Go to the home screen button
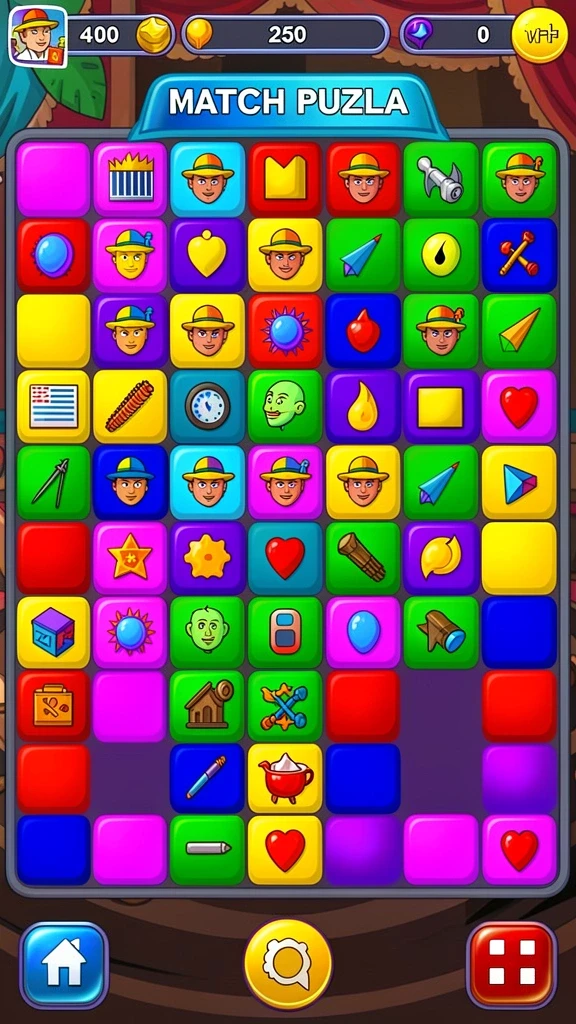576x1024 pixels. pos(63,965)
